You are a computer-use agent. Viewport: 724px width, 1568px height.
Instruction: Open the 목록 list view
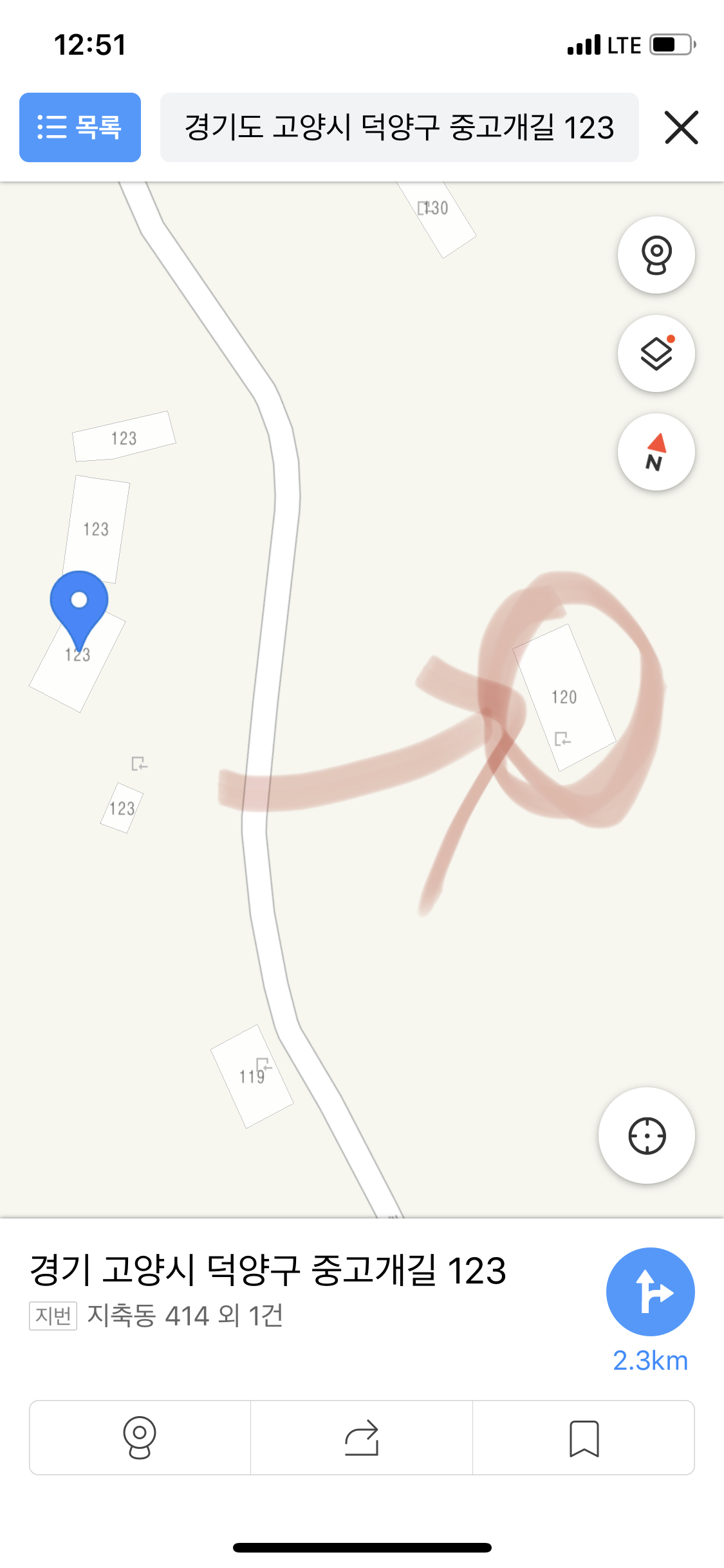tap(80, 127)
